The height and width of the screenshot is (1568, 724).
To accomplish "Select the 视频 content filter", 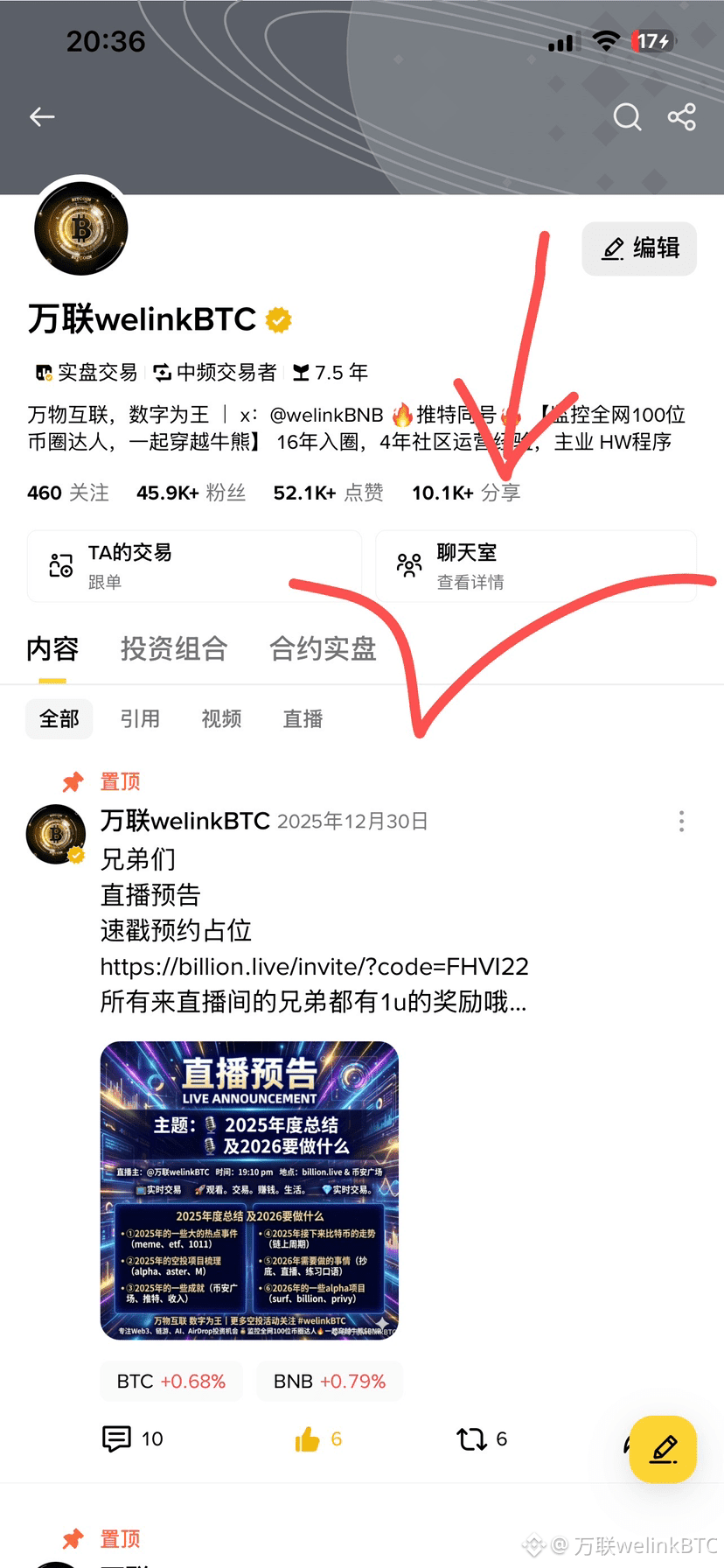I will (220, 718).
